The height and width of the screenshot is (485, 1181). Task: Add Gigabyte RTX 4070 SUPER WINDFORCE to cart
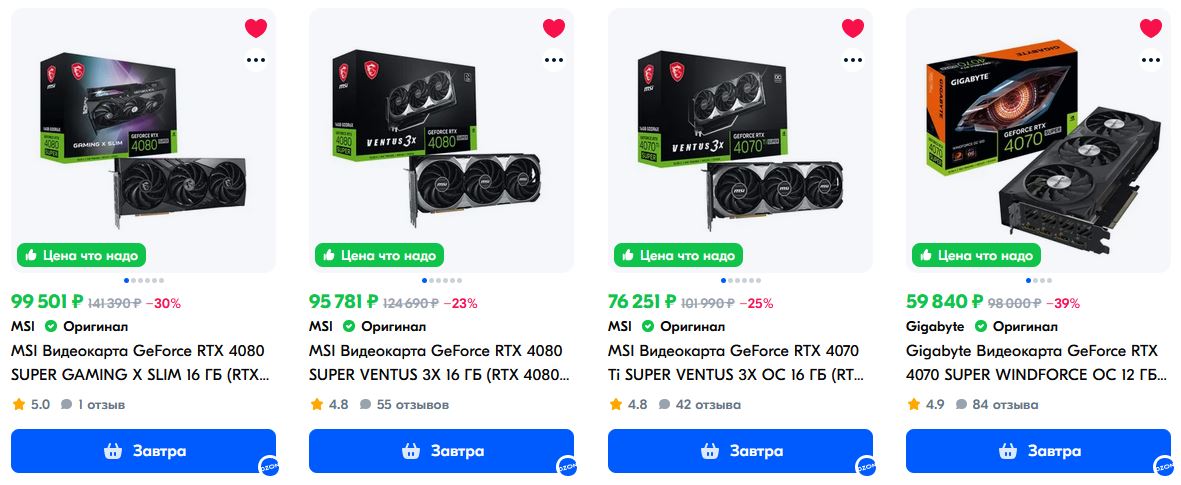click(x=1038, y=451)
